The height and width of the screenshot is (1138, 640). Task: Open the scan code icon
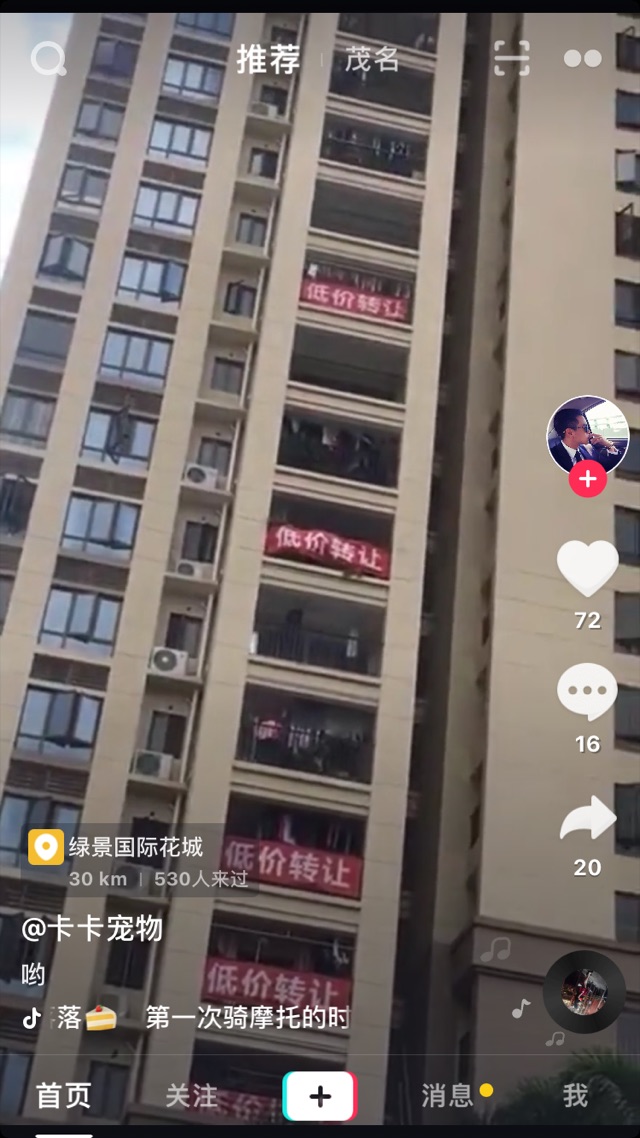(511, 59)
